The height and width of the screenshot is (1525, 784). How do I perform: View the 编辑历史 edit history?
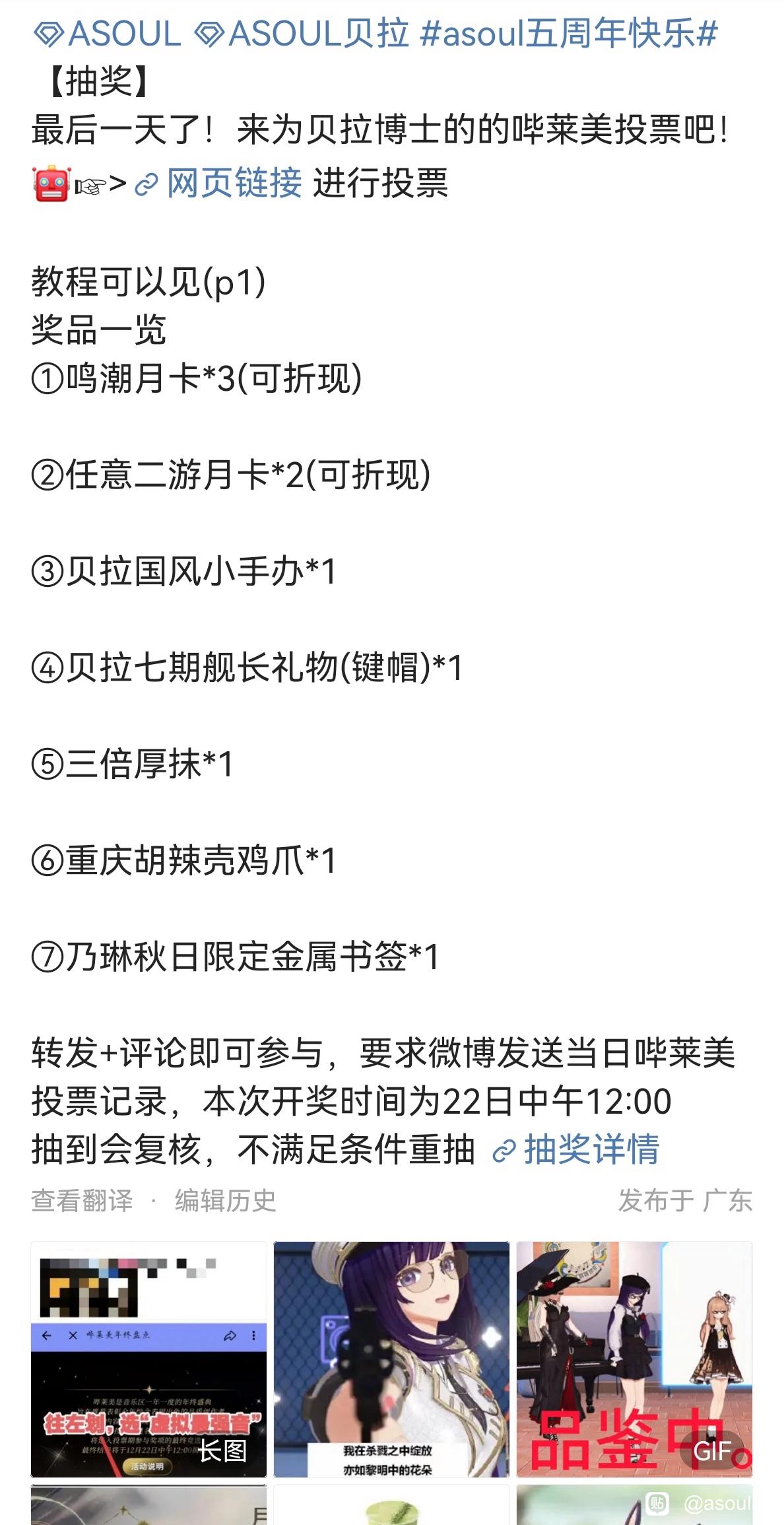pyautogui.click(x=225, y=1200)
